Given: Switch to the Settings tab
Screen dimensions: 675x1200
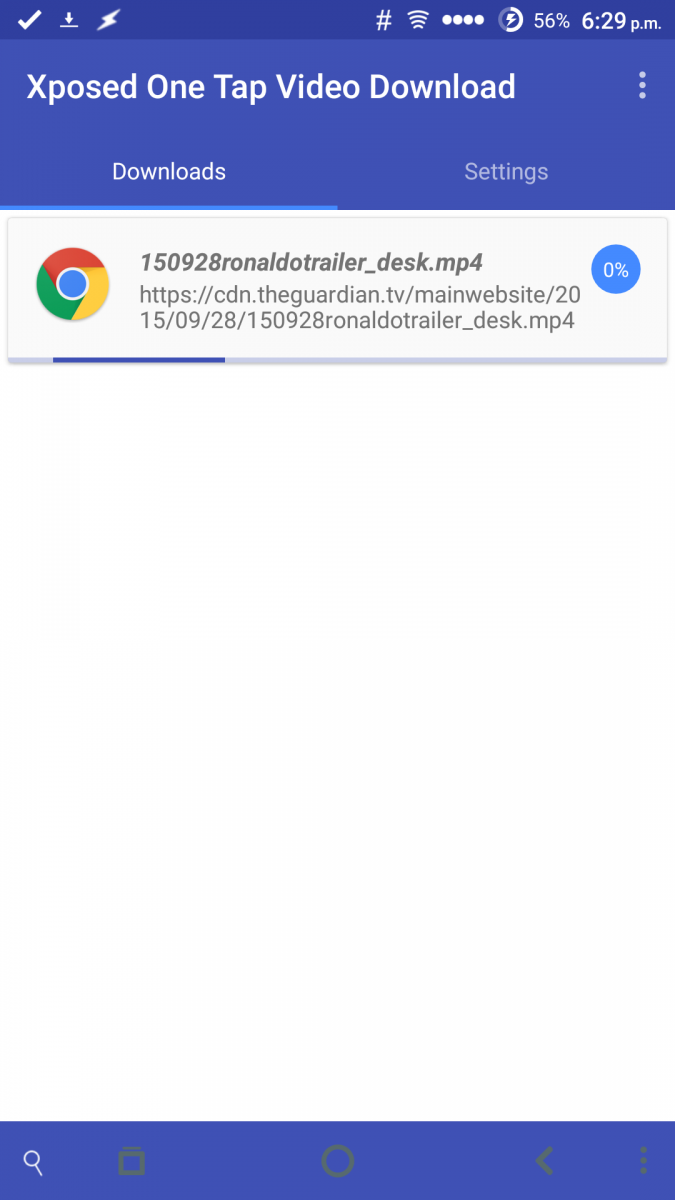Looking at the screenshot, I should tap(506, 172).
